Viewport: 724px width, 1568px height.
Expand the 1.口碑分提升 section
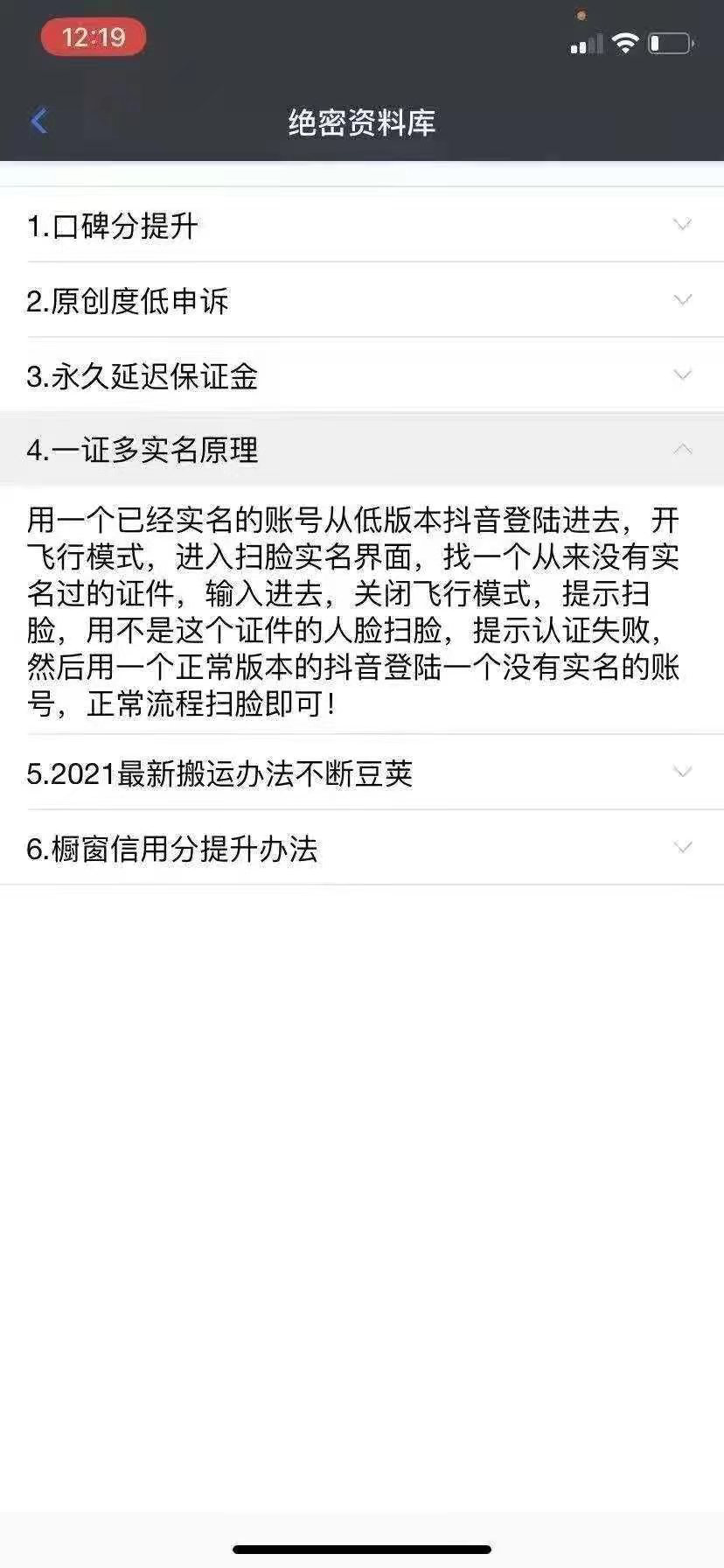(x=361, y=226)
